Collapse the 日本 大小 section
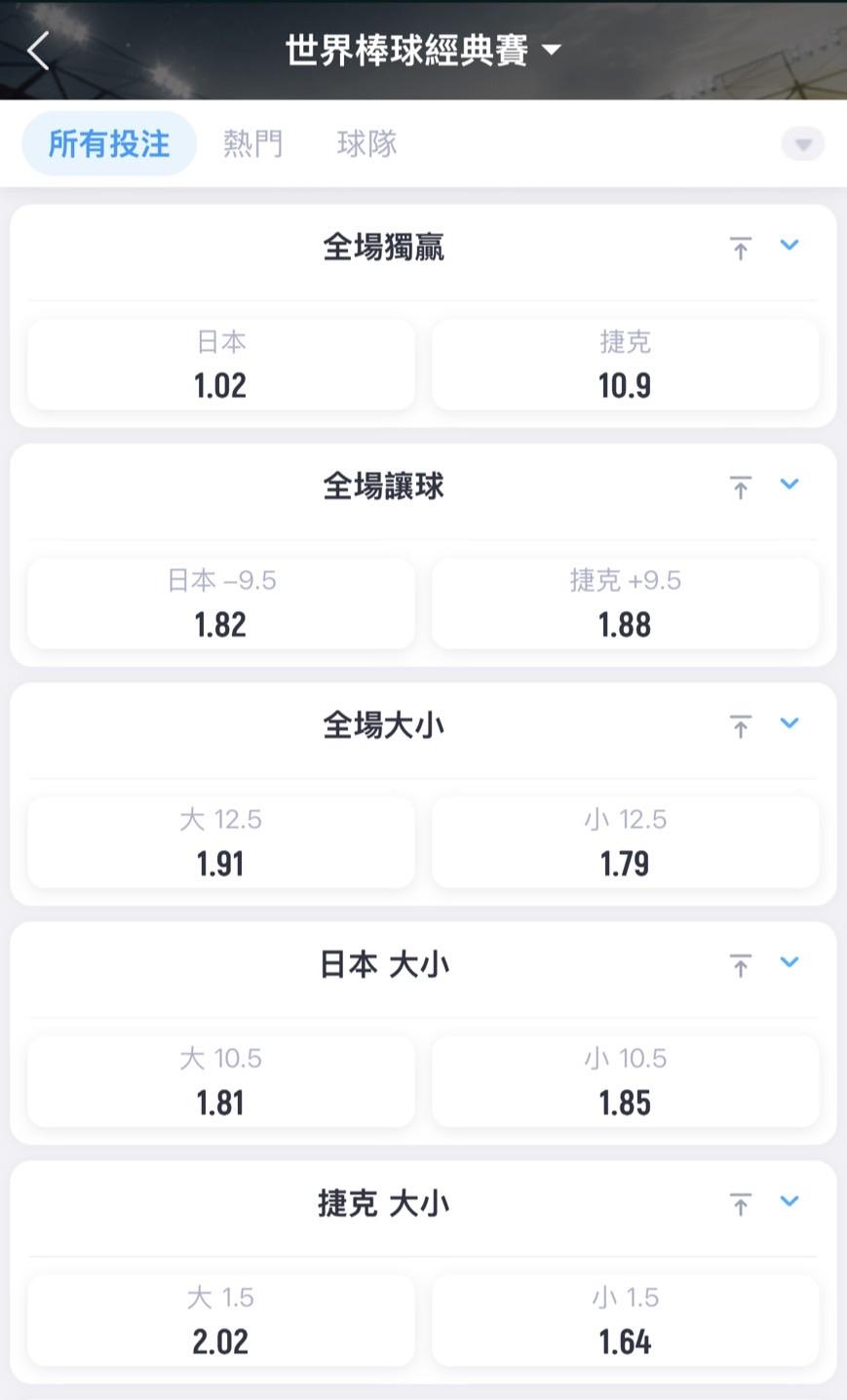The width and height of the screenshot is (847, 1400). tap(789, 962)
